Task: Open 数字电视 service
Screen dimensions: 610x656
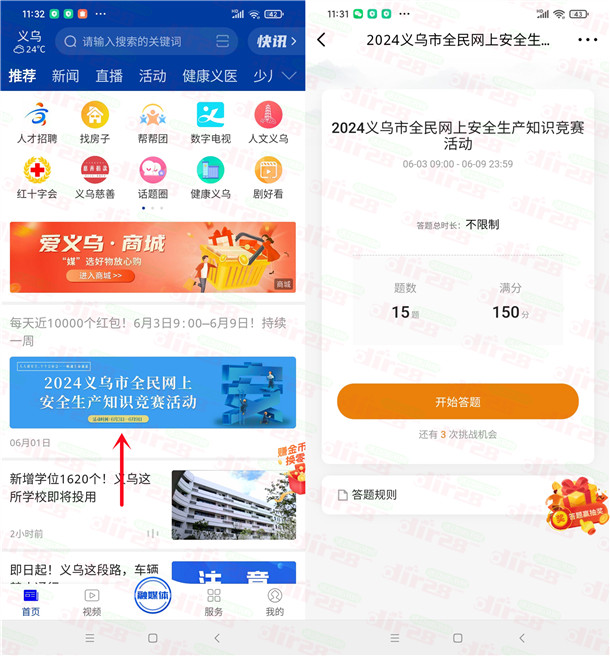Action: [210, 123]
